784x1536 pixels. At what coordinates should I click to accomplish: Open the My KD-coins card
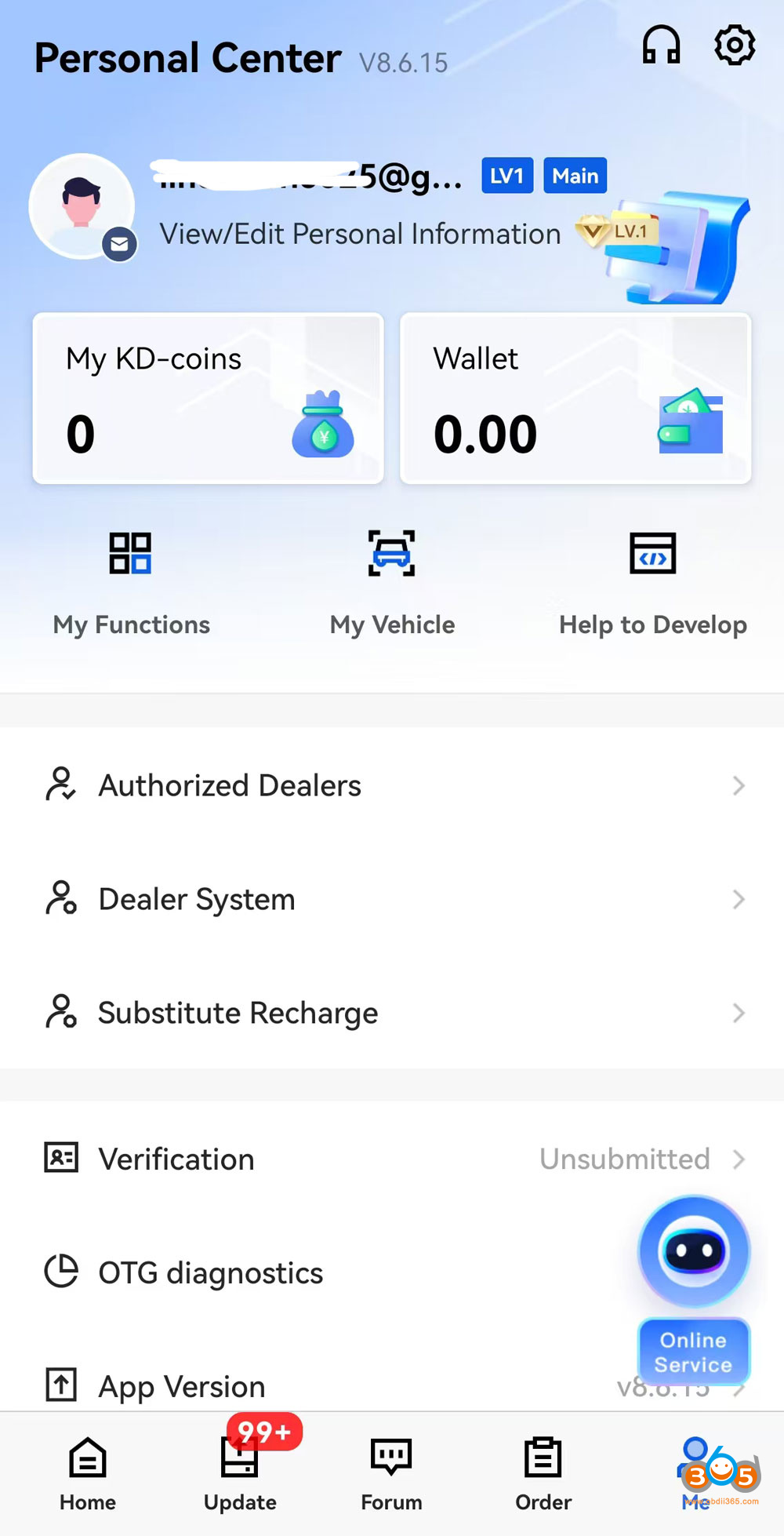click(x=208, y=399)
